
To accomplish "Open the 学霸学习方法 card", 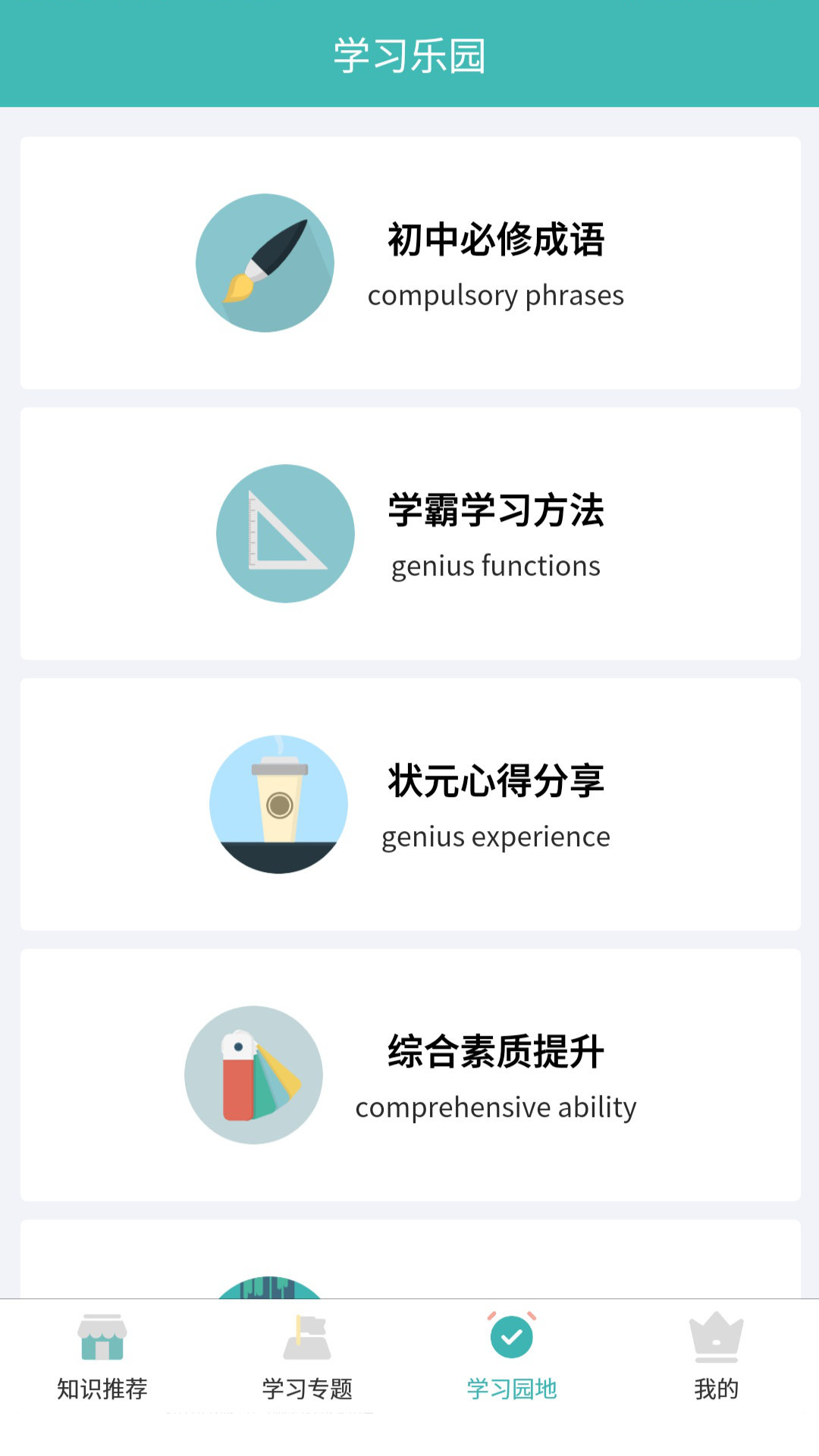I will [x=409, y=533].
